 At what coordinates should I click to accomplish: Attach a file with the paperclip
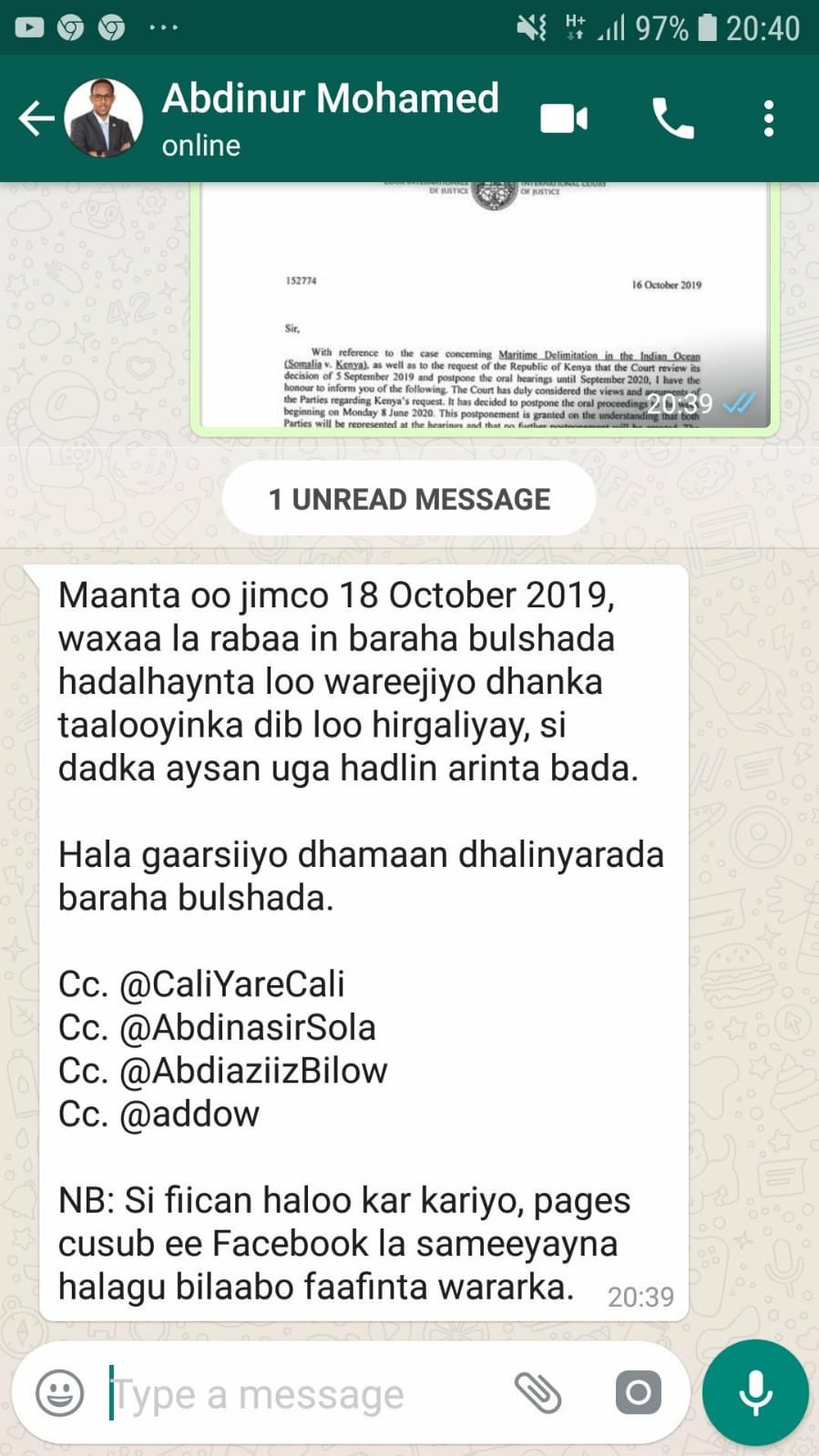[538, 1392]
